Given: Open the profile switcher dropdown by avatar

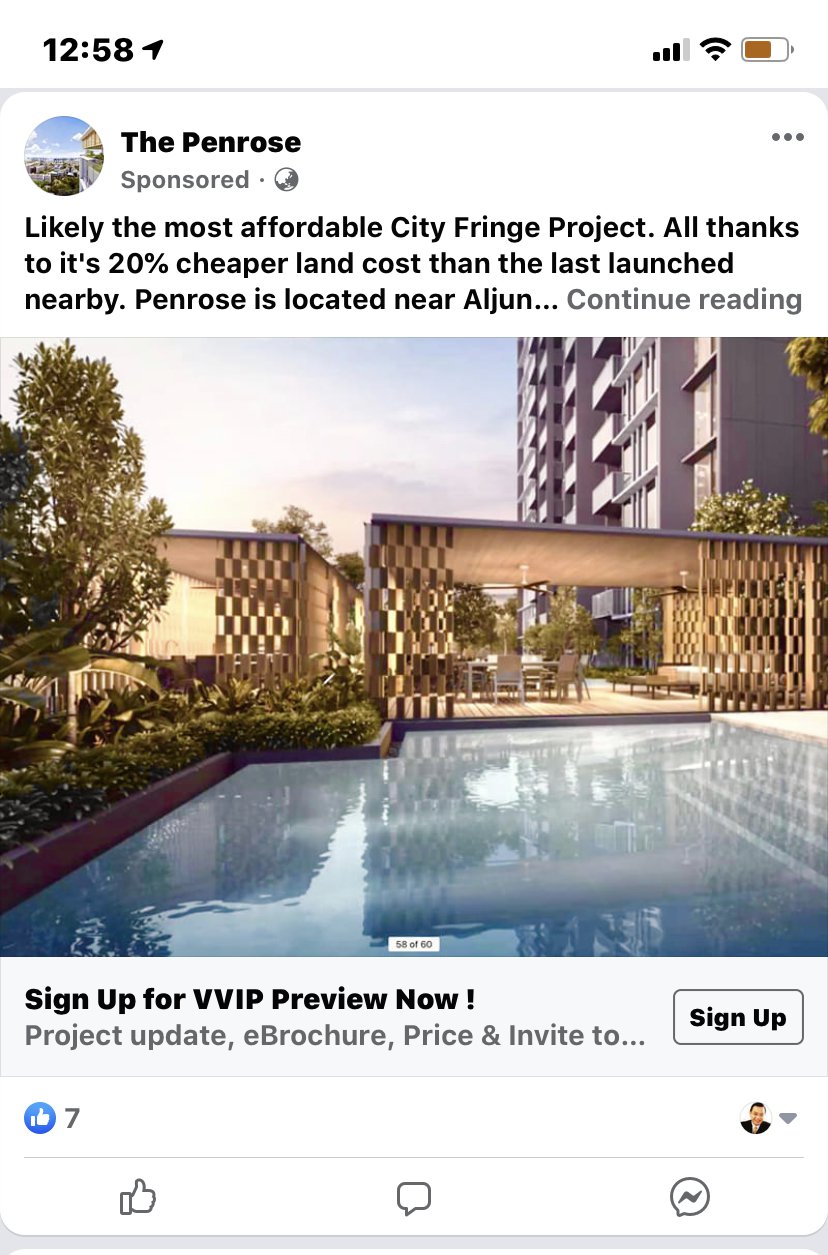Looking at the screenshot, I should [769, 1118].
